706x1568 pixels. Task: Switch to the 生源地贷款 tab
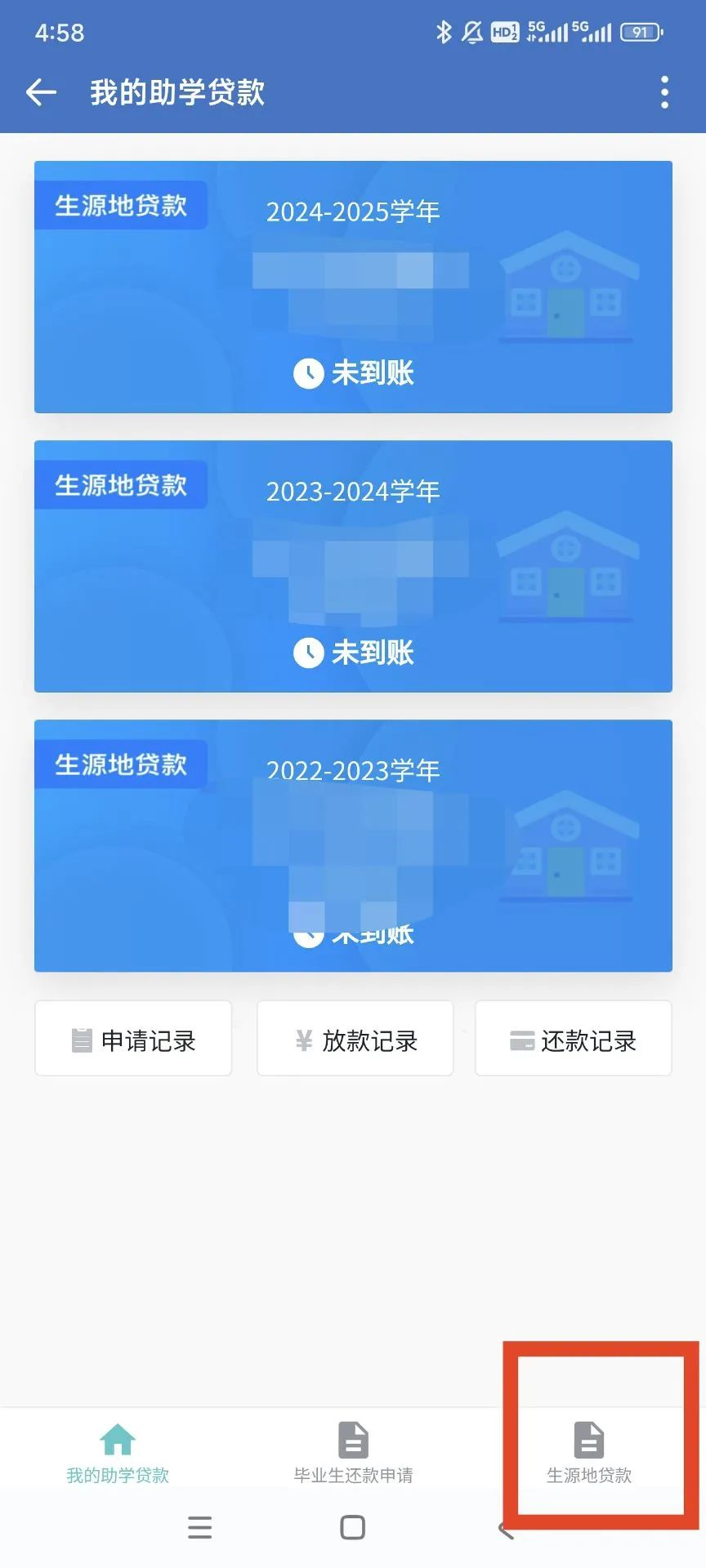(x=588, y=1453)
